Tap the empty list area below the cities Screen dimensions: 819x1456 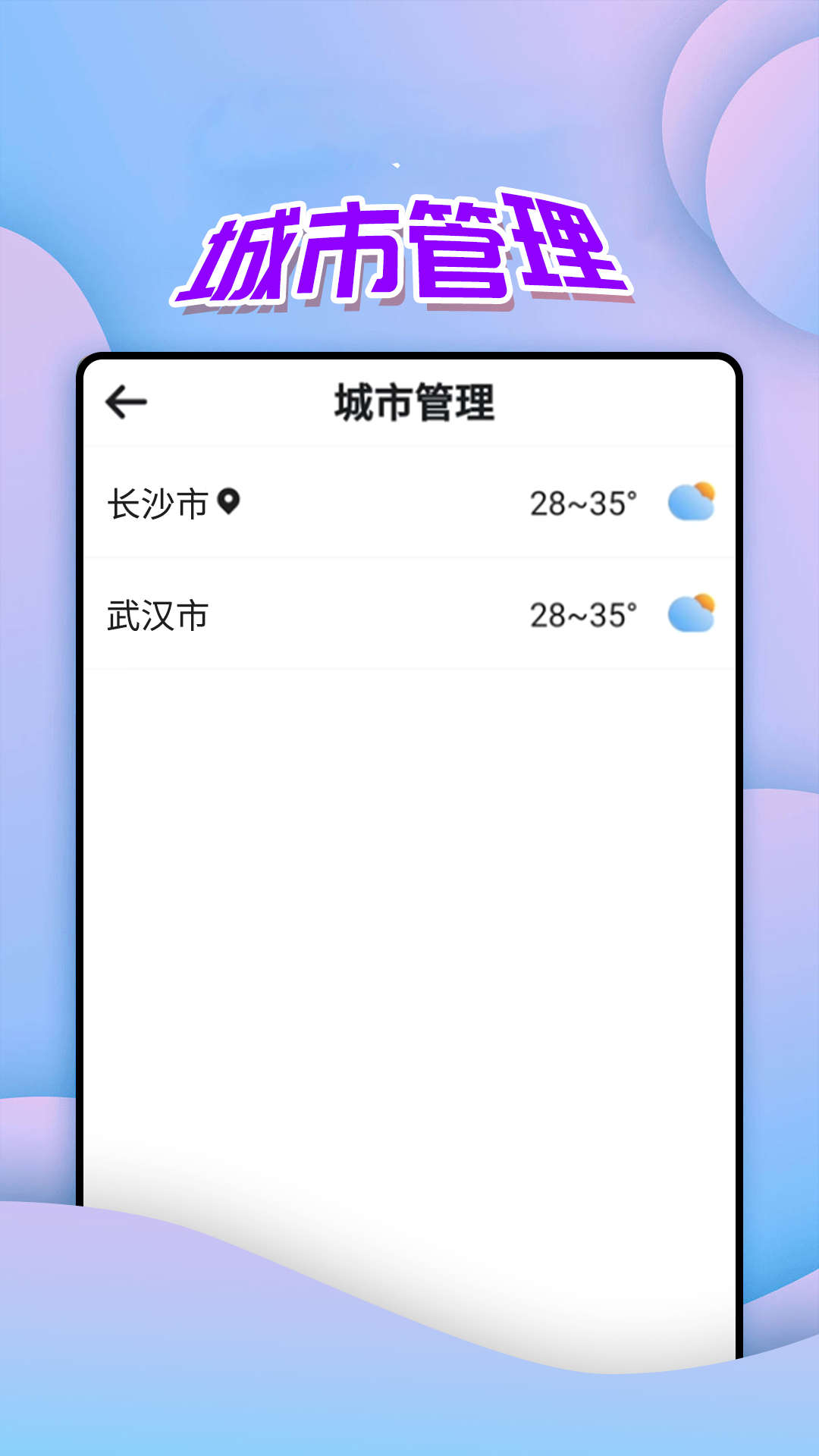(409, 910)
